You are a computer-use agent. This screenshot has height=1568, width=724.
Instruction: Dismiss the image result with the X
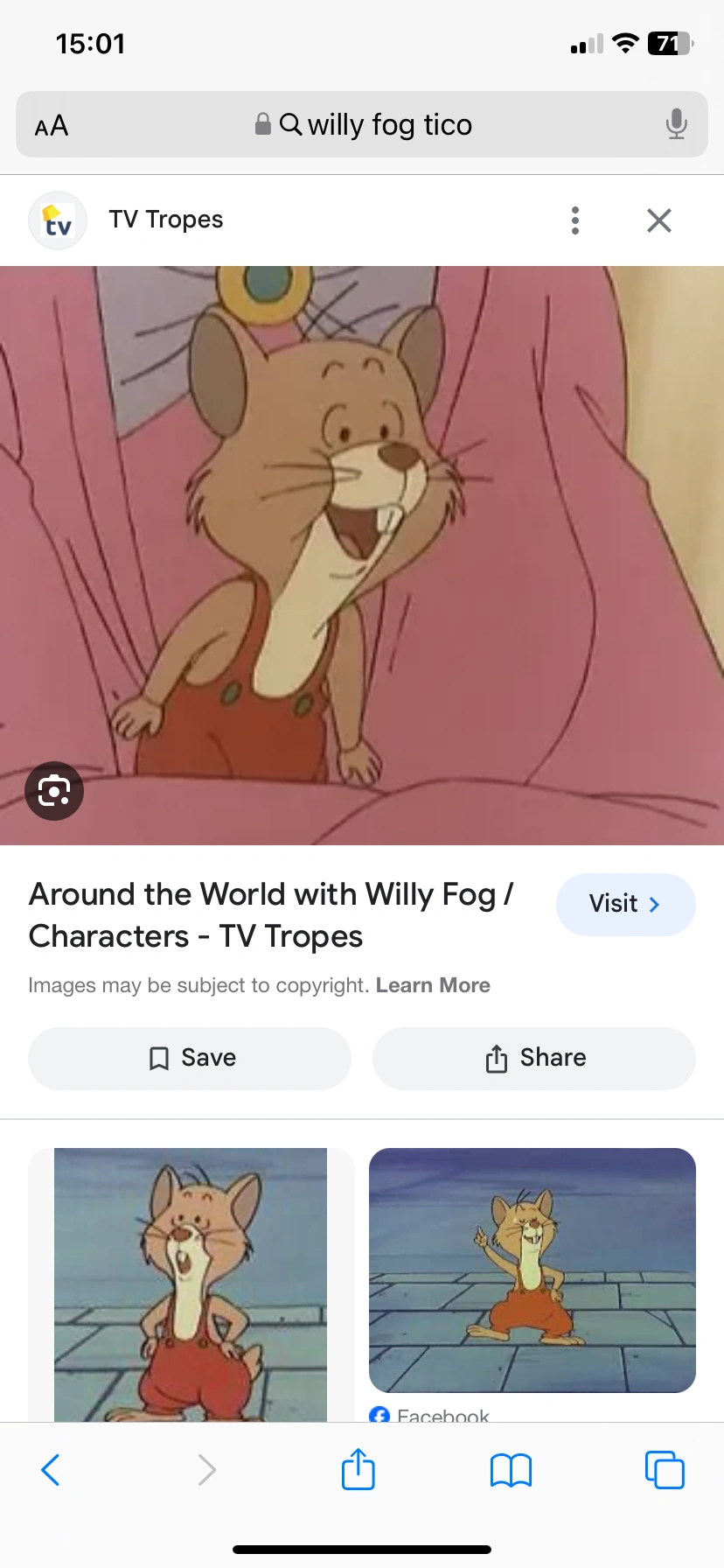tap(658, 220)
